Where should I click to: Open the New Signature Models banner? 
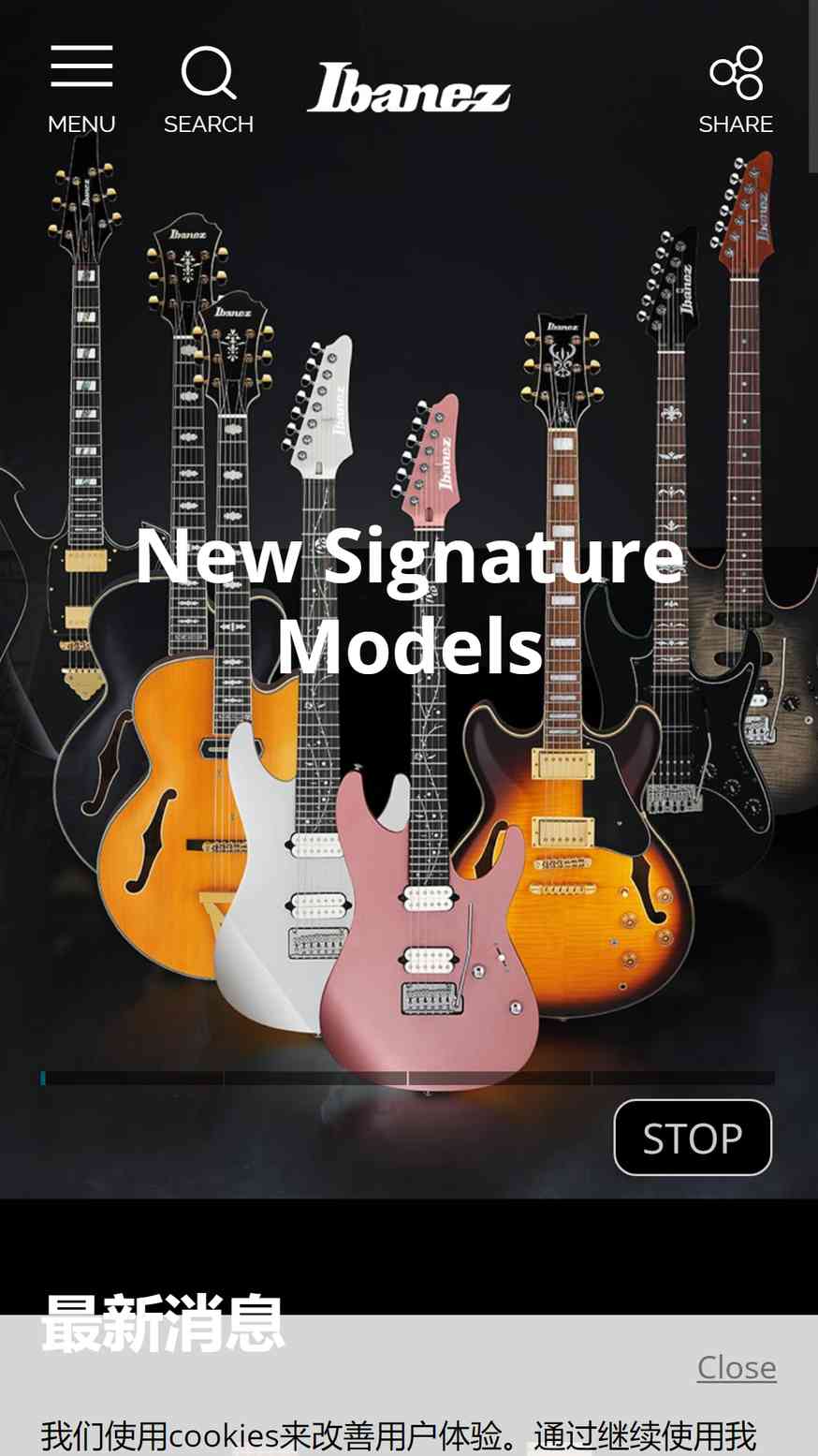tap(409, 599)
